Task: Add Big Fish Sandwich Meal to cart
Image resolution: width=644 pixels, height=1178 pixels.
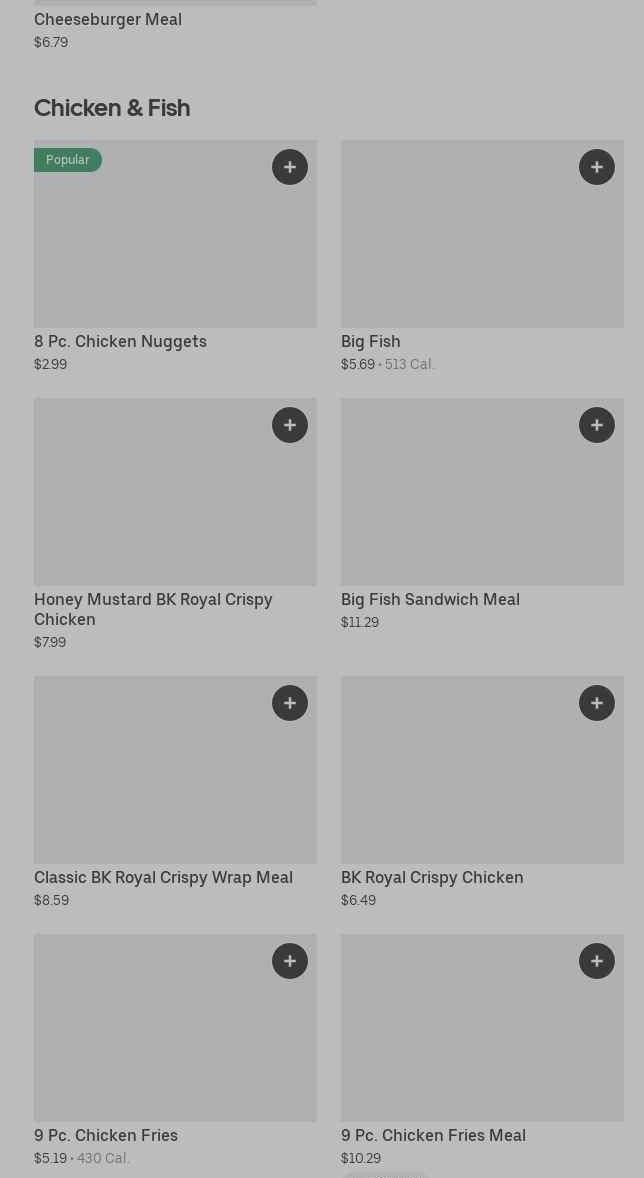Action: point(597,425)
